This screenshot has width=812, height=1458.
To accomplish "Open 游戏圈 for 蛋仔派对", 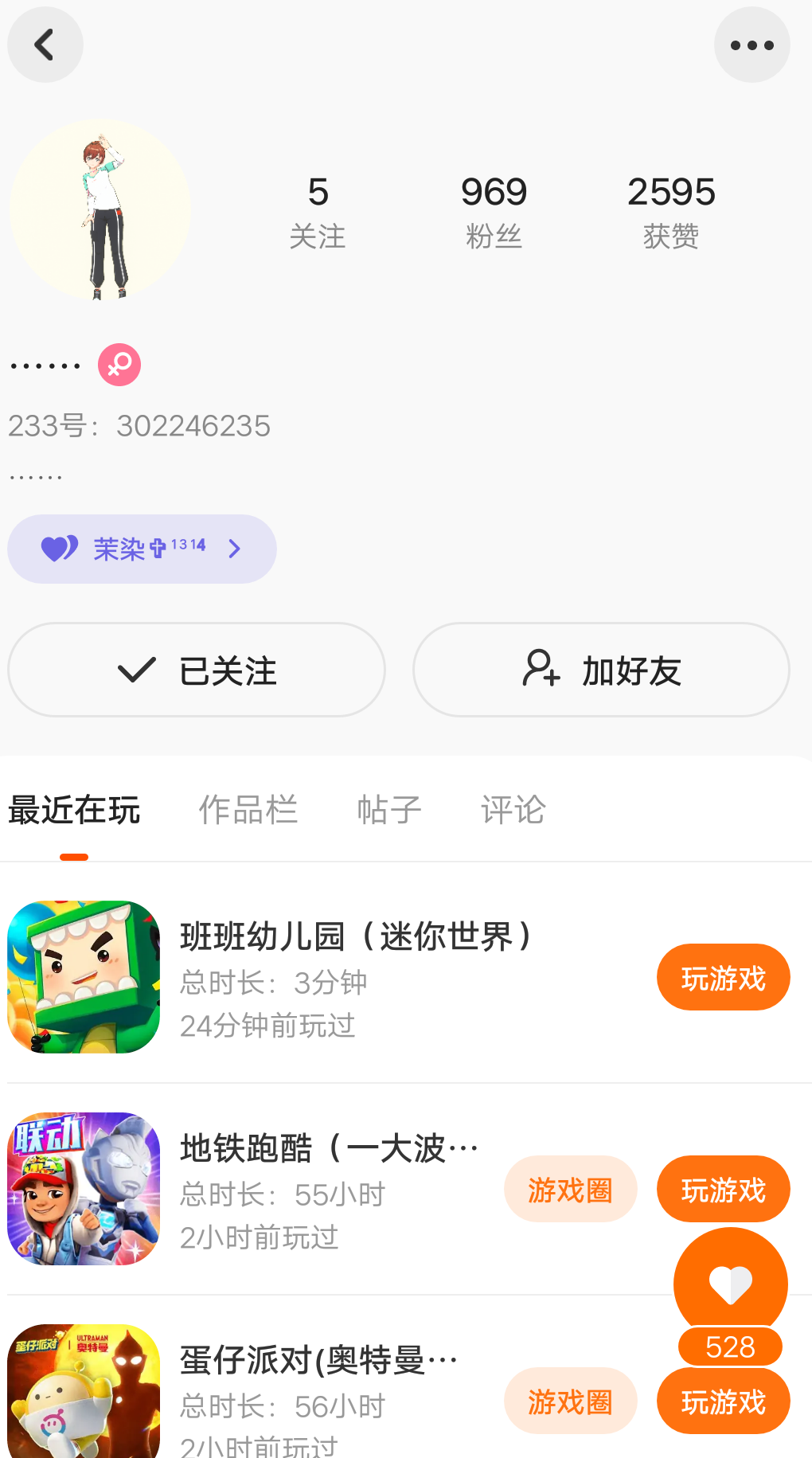I will [570, 1401].
